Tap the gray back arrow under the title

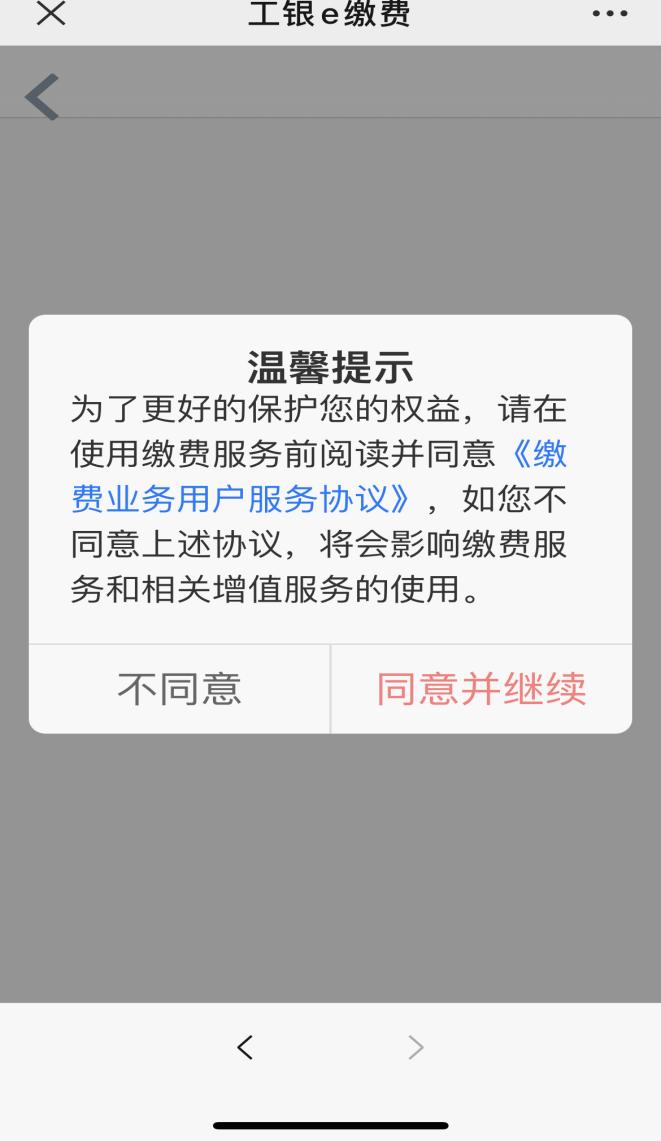point(42,97)
